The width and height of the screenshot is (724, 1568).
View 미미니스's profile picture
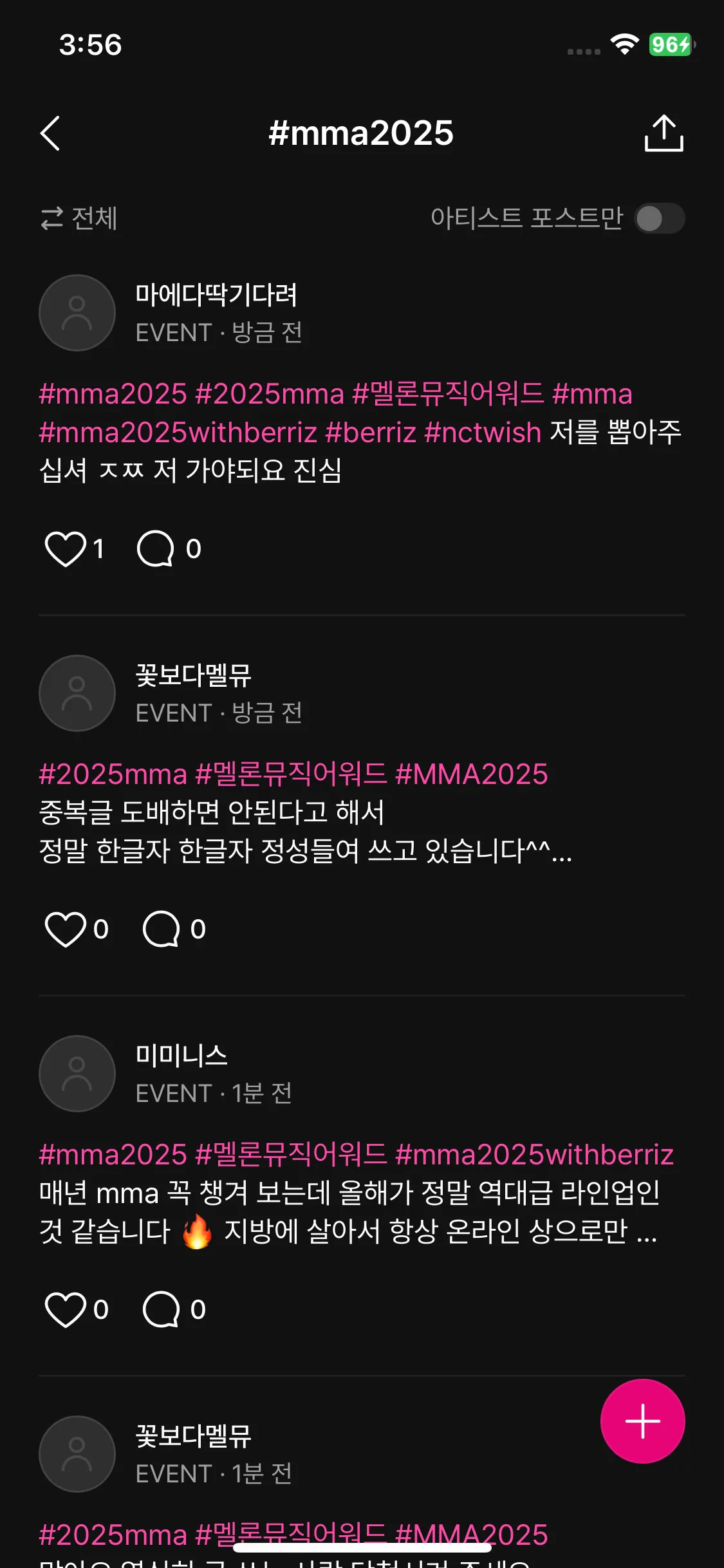pyautogui.click(x=77, y=1074)
